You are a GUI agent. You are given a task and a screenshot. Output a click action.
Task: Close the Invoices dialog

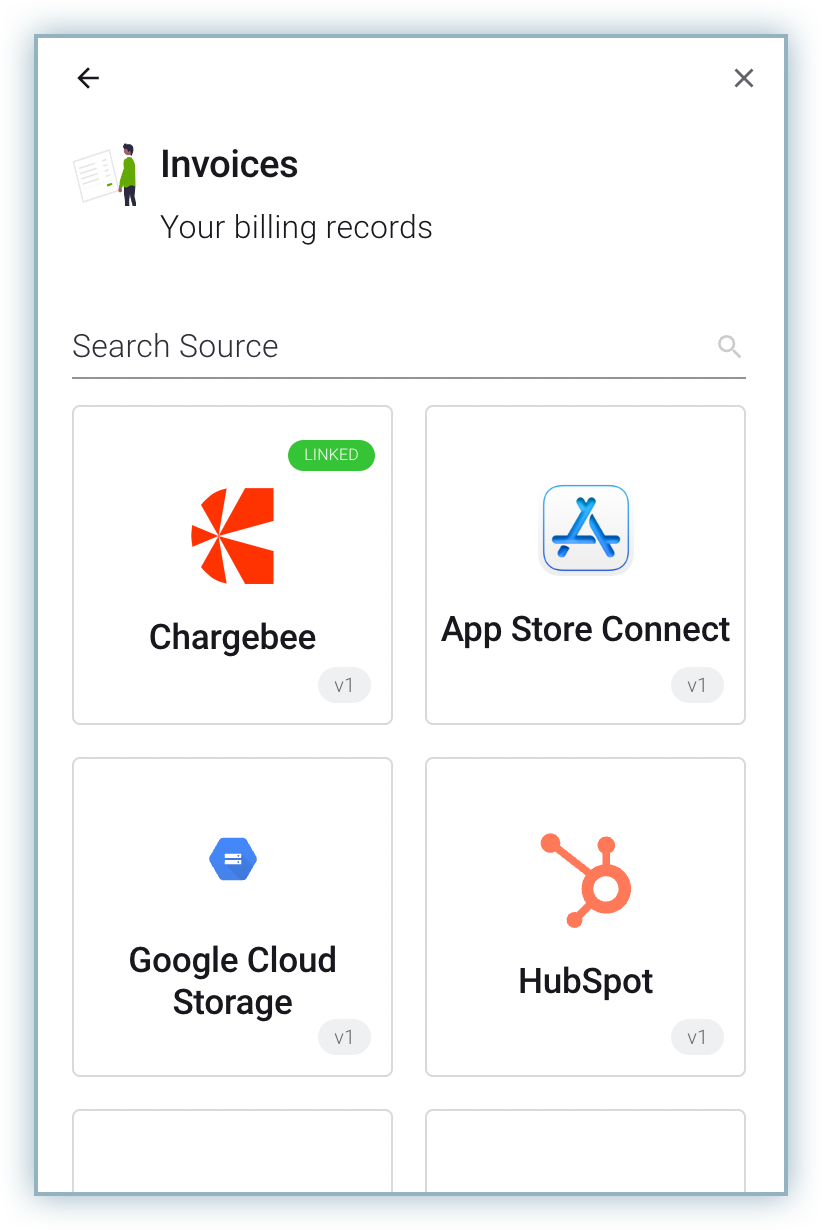[743, 78]
